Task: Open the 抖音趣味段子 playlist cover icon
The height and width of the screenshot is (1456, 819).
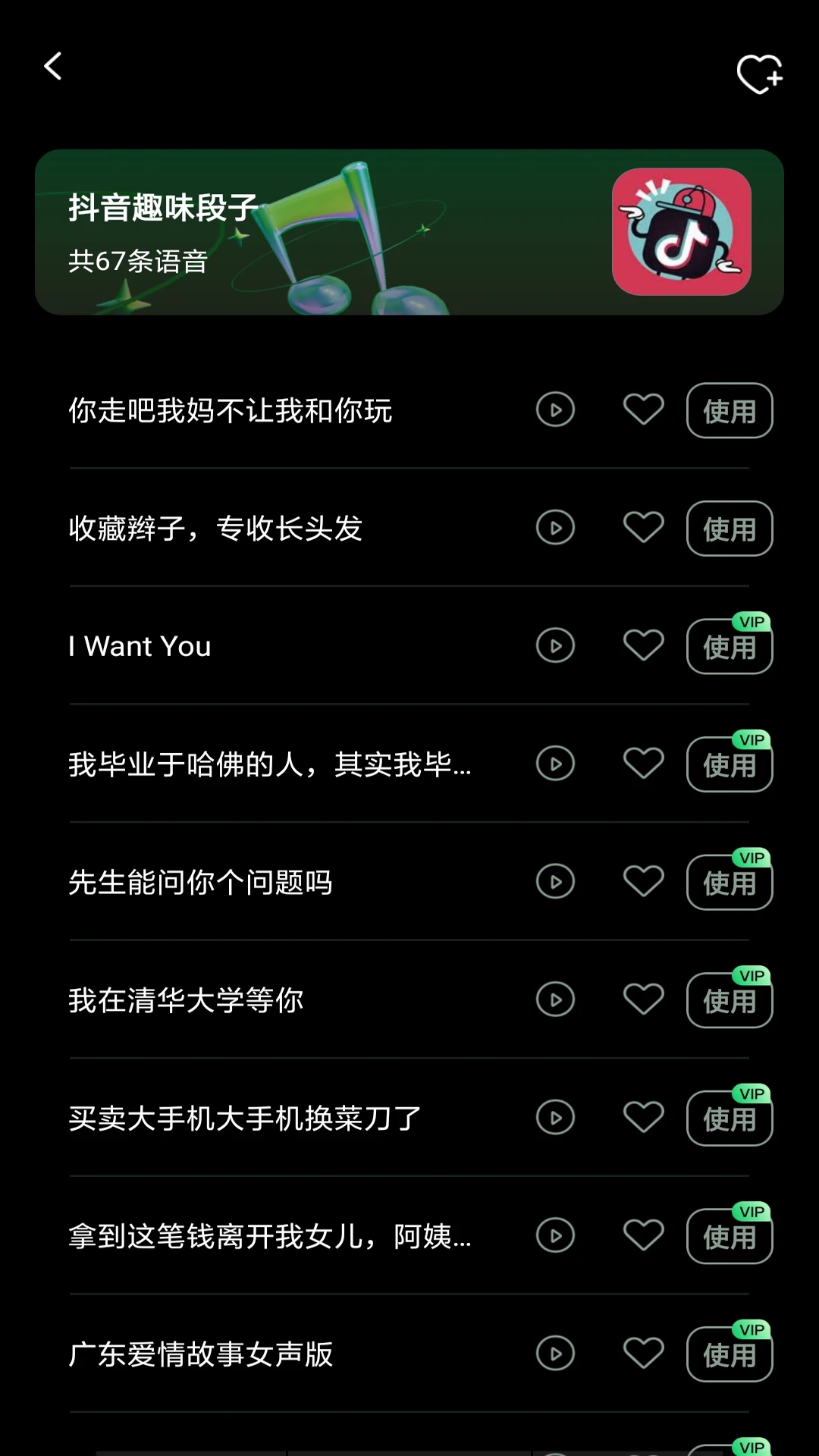Action: [680, 232]
